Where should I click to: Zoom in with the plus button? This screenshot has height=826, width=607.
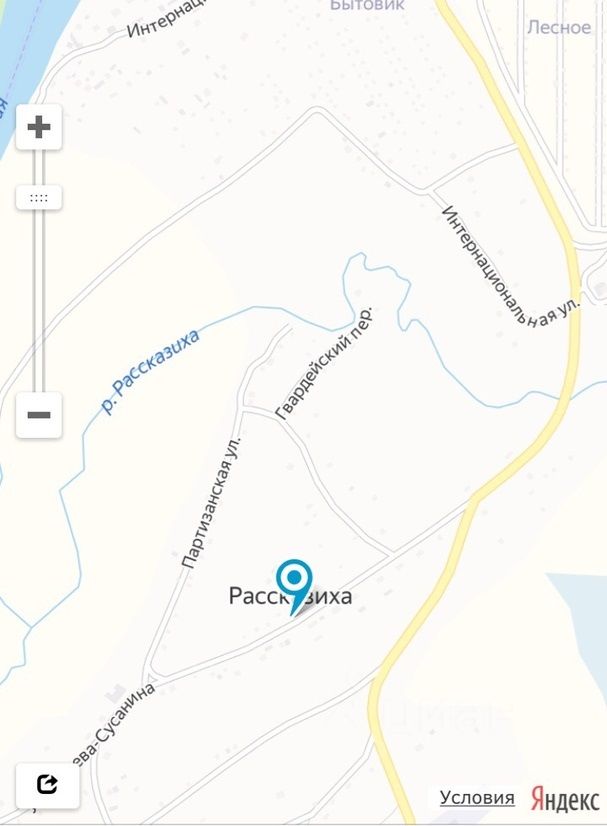pyautogui.click(x=39, y=127)
